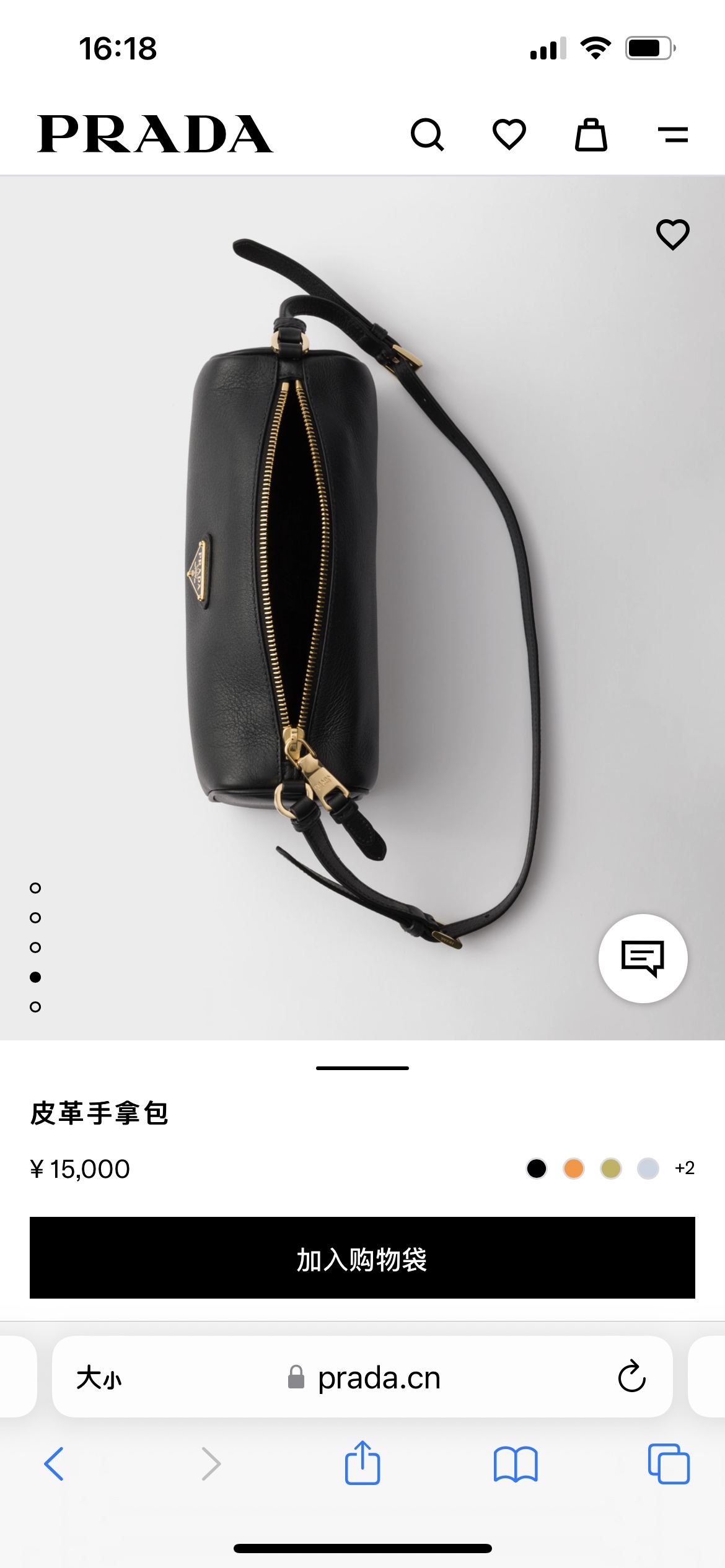This screenshot has height=1568, width=725.
Task: Choose the light blue color swatch
Action: coord(648,1169)
